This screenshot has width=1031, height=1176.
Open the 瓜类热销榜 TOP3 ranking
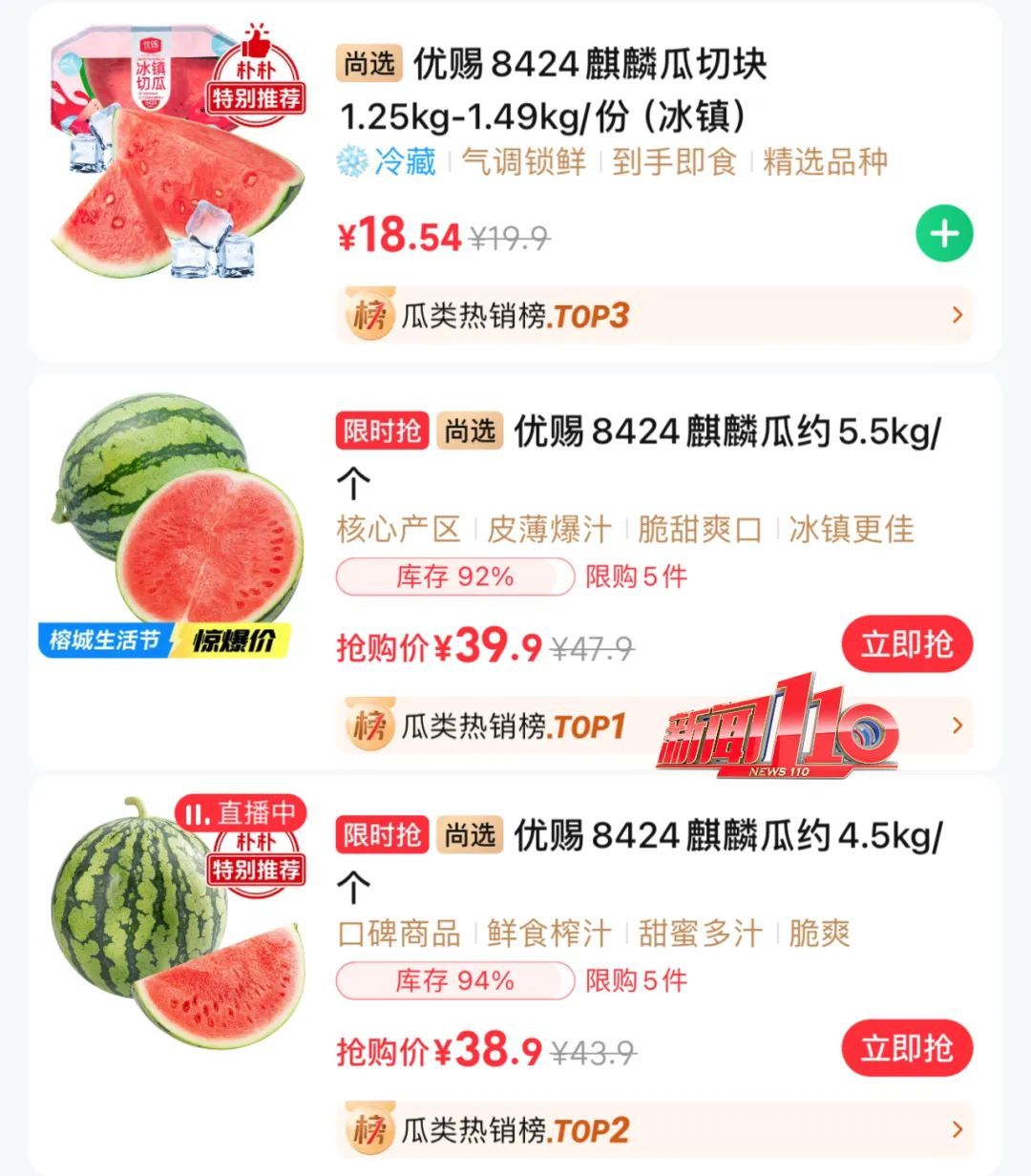(x=654, y=315)
